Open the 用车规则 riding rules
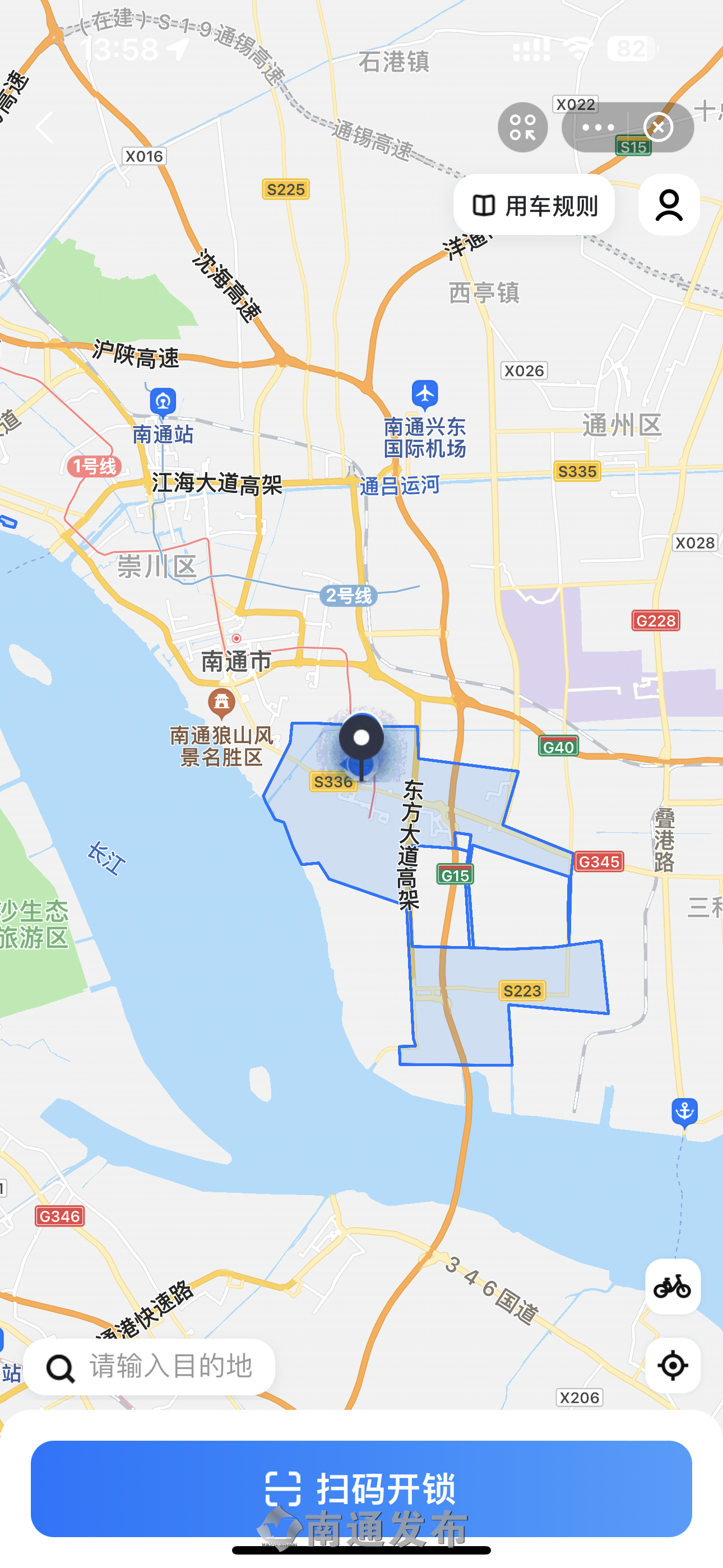The image size is (723, 1568). [x=534, y=206]
